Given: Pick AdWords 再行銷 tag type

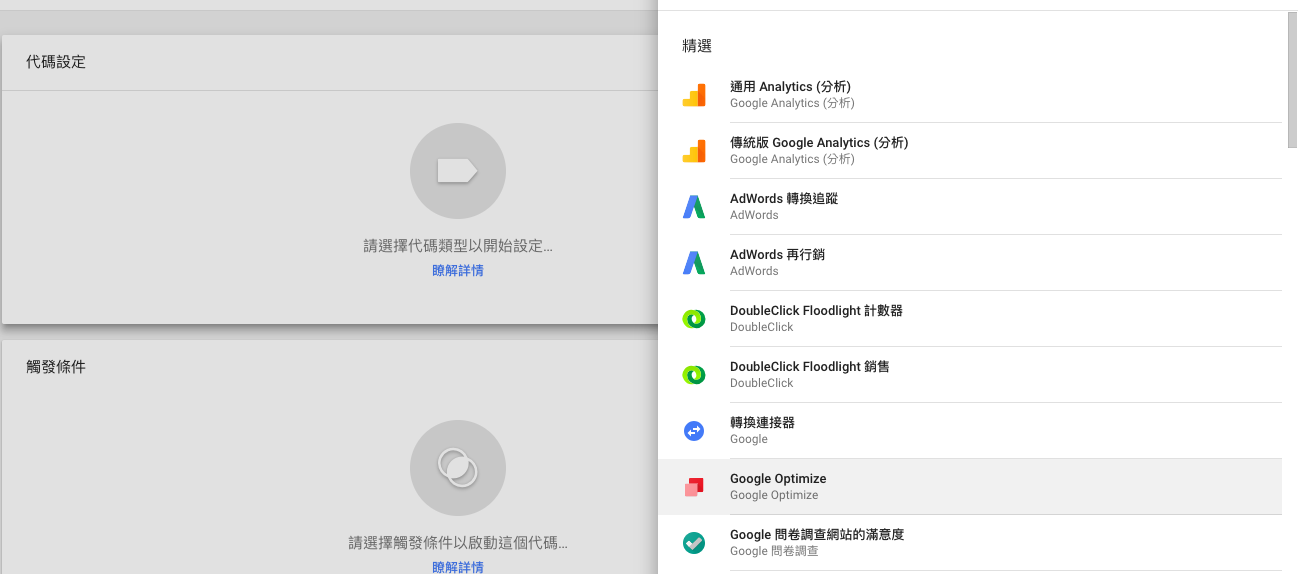Looking at the screenshot, I should tap(777, 262).
